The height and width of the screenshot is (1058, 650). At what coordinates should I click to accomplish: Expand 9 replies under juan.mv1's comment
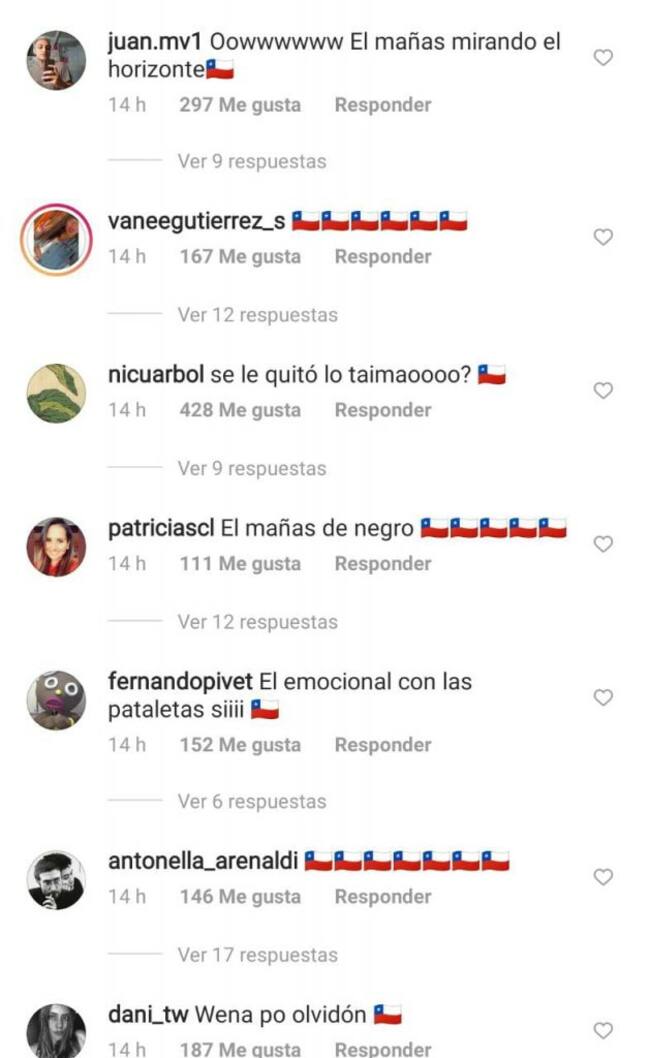pyautogui.click(x=251, y=161)
